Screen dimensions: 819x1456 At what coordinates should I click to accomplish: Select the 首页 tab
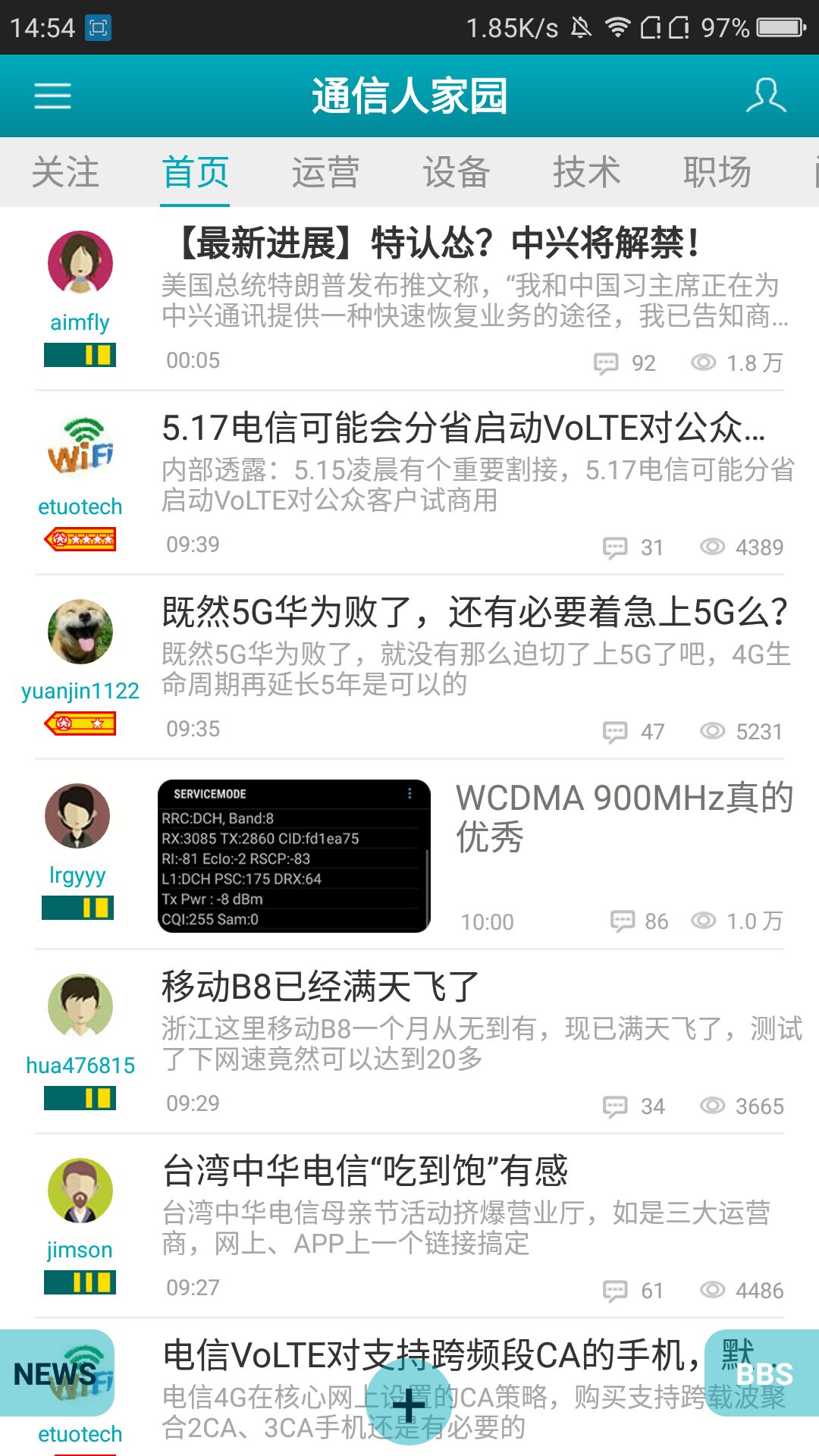pos(195,172)
